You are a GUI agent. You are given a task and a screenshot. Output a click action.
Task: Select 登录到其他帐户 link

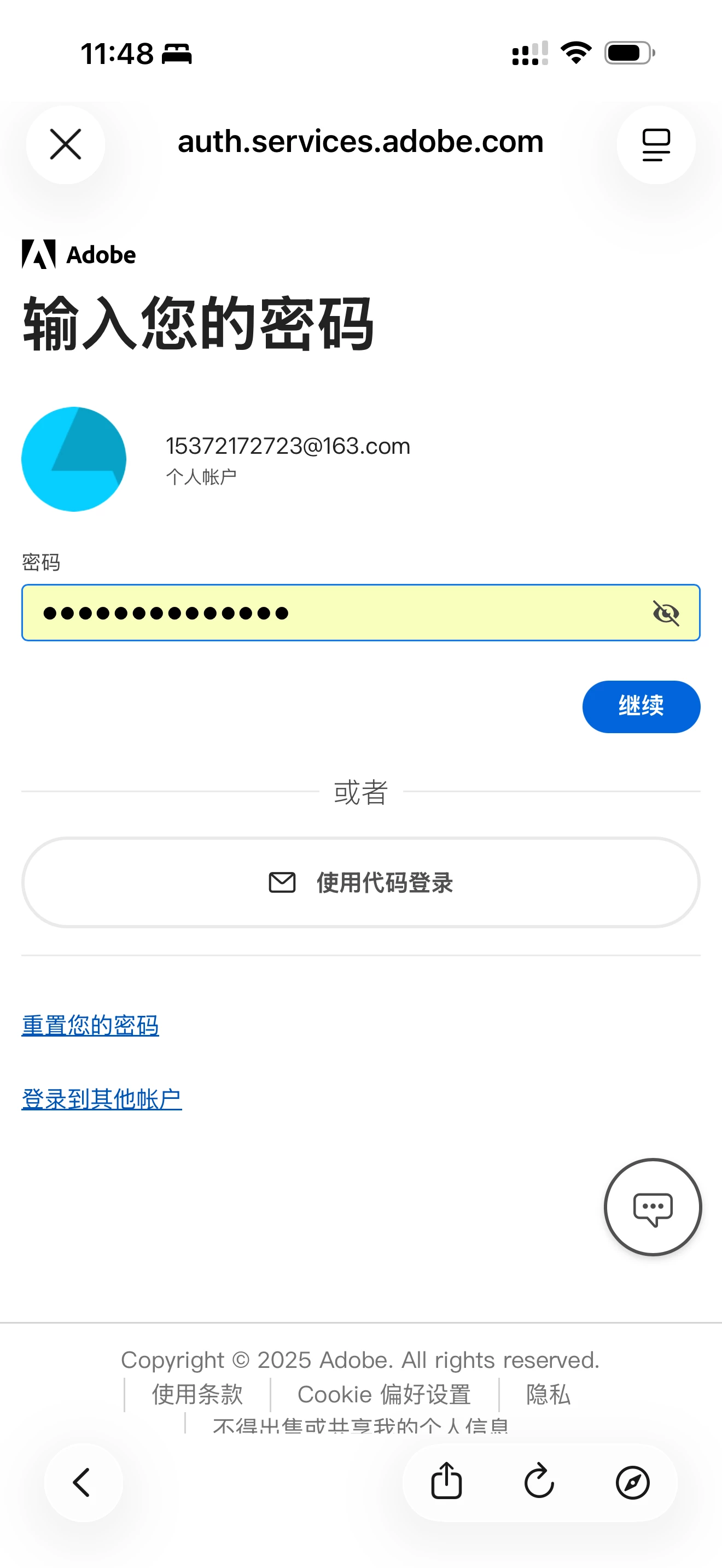[102, 1099]
